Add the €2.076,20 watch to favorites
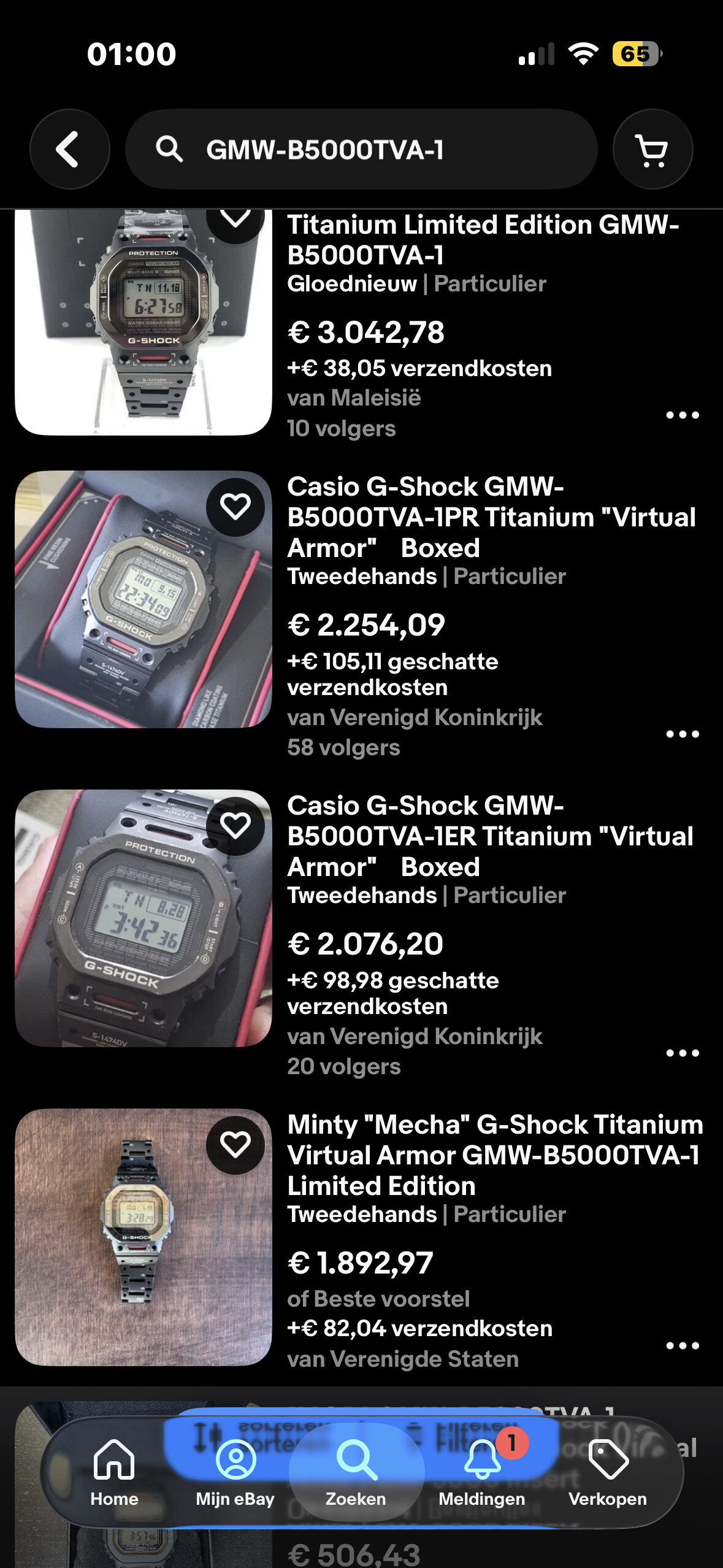Image resolution: width=723 pixels, height=1568 pixels. coord(235,826)
